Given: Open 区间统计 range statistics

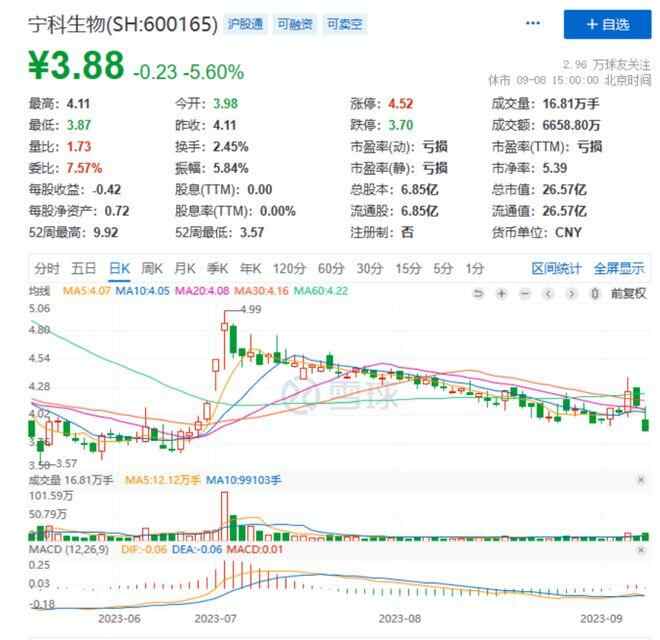Looking at the screenshot, I should coord(556,268).
